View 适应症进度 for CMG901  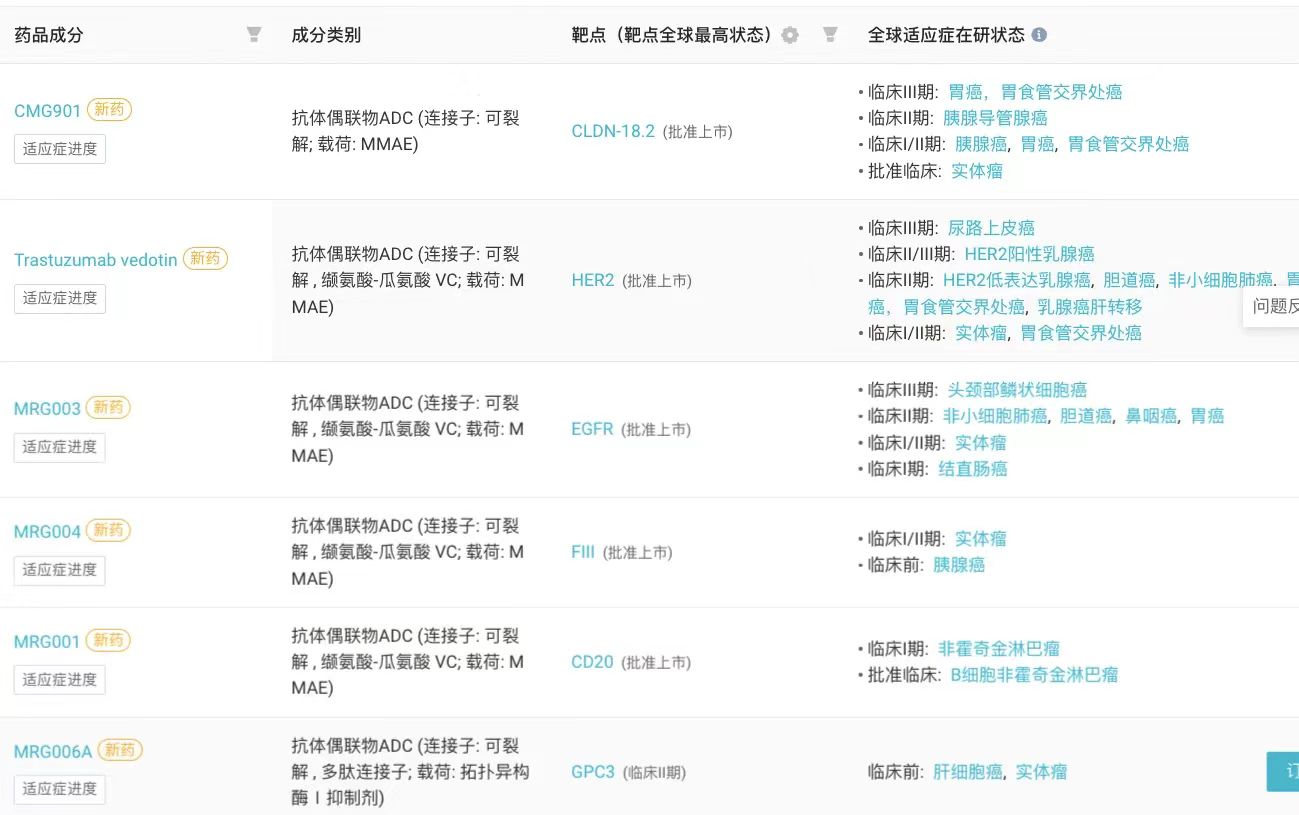(60, 149)
